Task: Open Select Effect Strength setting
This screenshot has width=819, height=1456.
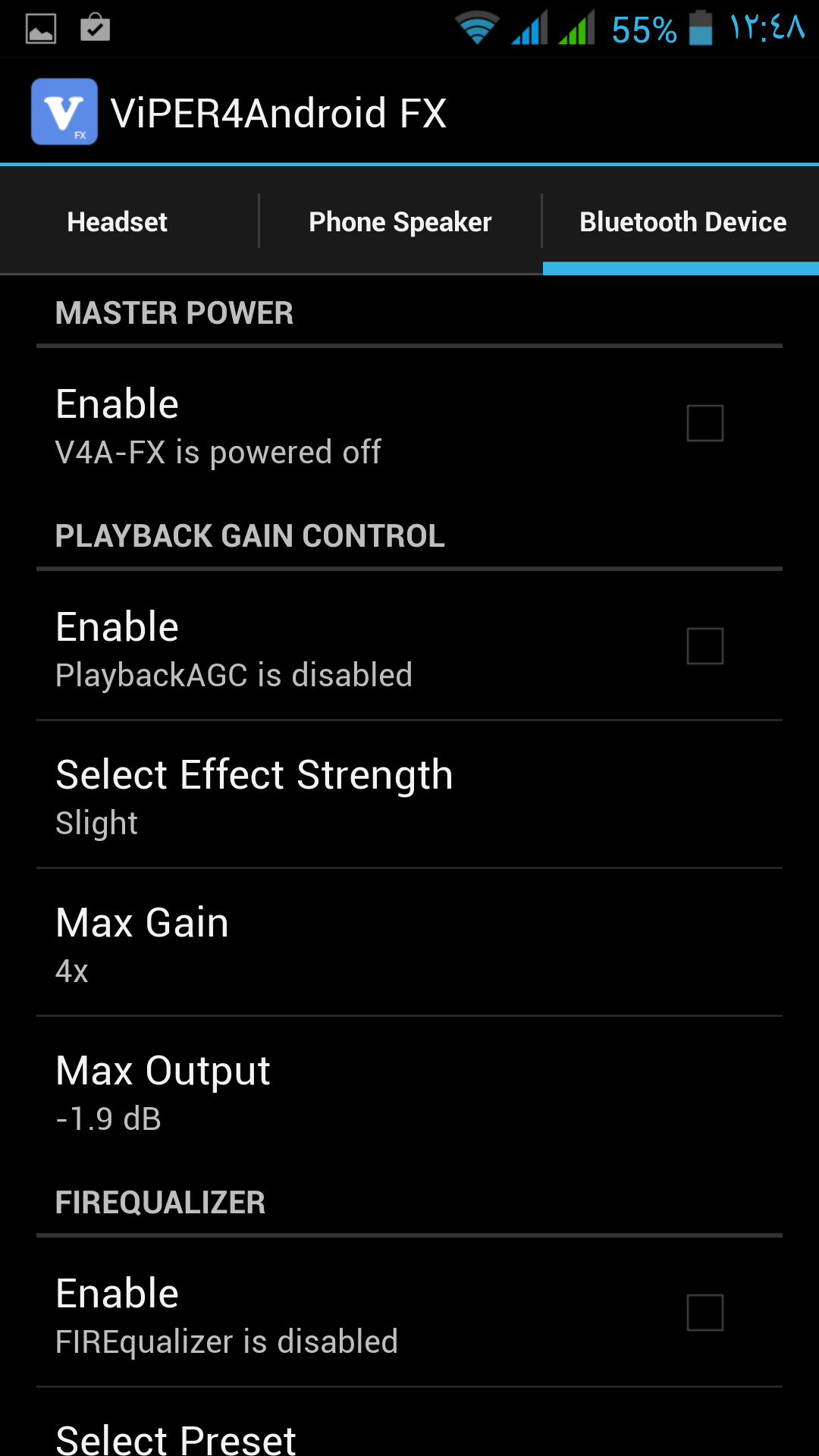Action: coord(409,795)
